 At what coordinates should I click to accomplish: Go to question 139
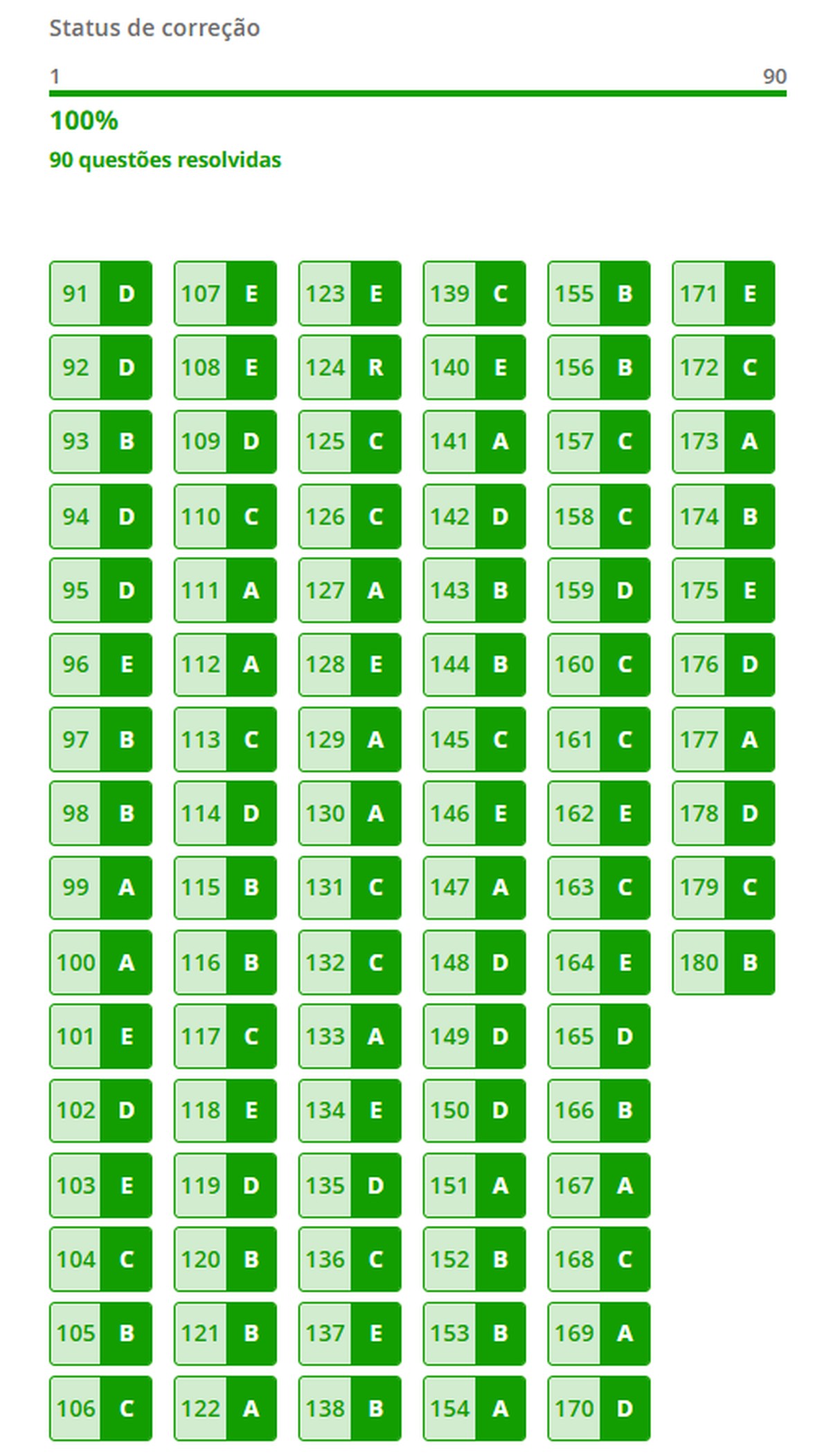coord(474,294)
